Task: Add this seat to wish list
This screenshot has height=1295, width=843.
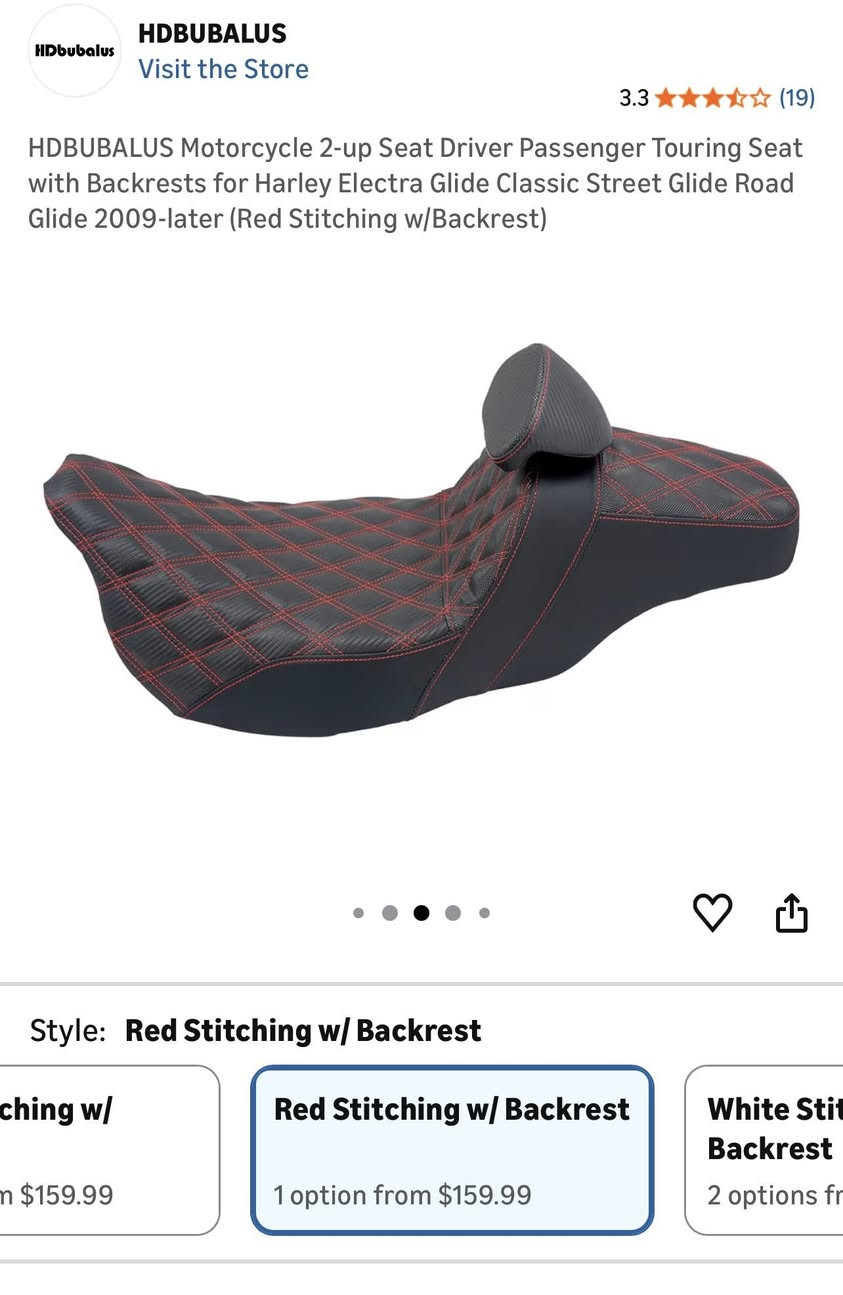Action: [712, 912]
